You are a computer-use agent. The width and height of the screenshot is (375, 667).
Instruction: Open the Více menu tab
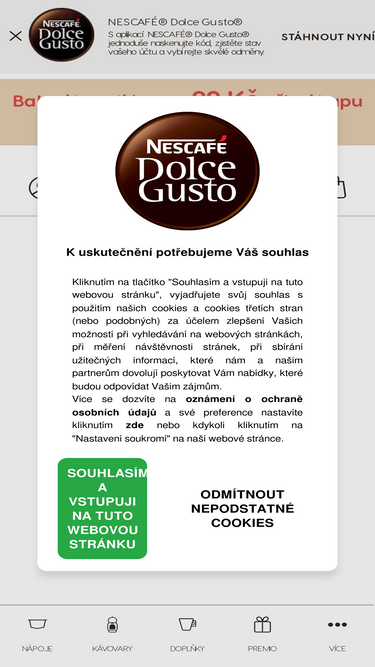[x=337, y=635]
